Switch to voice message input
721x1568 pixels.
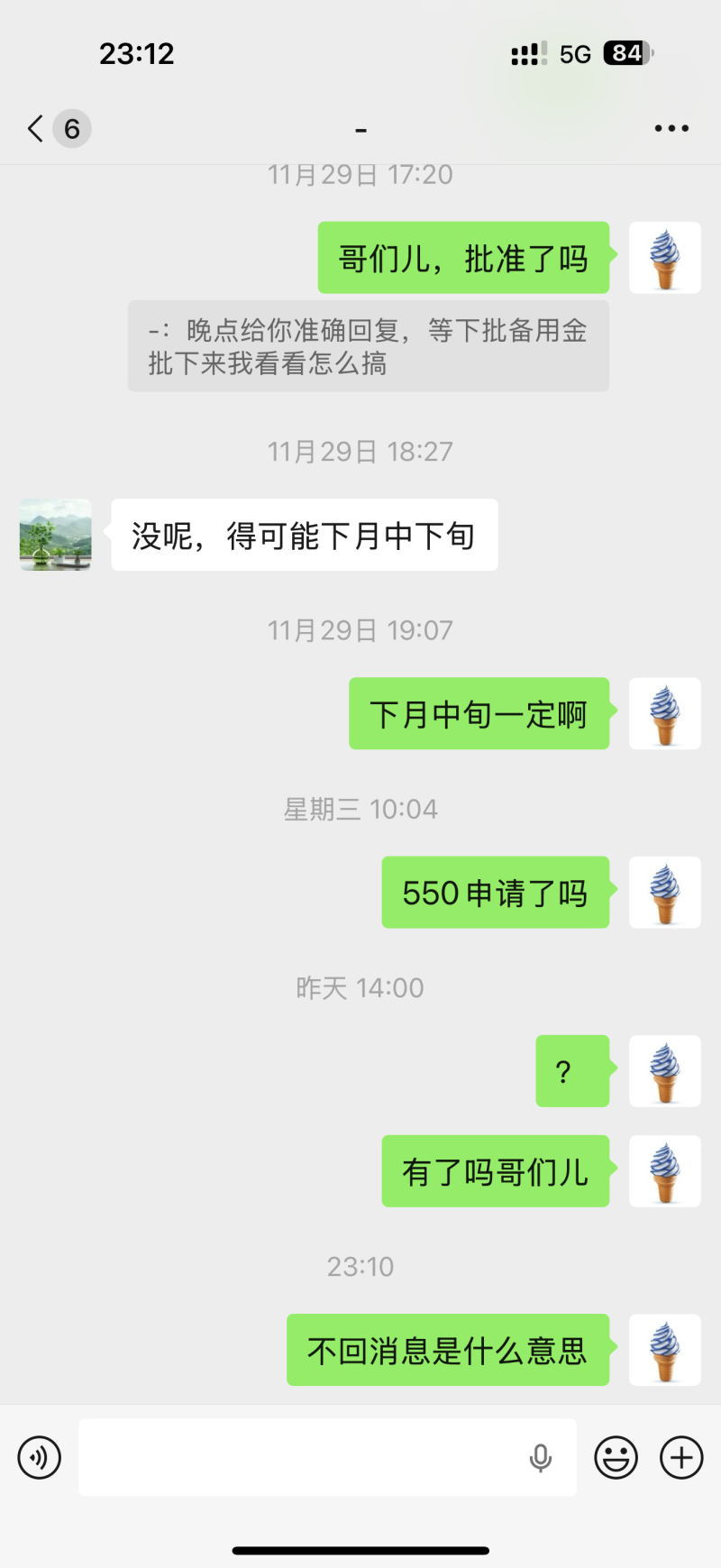(x=40, y=1457)
